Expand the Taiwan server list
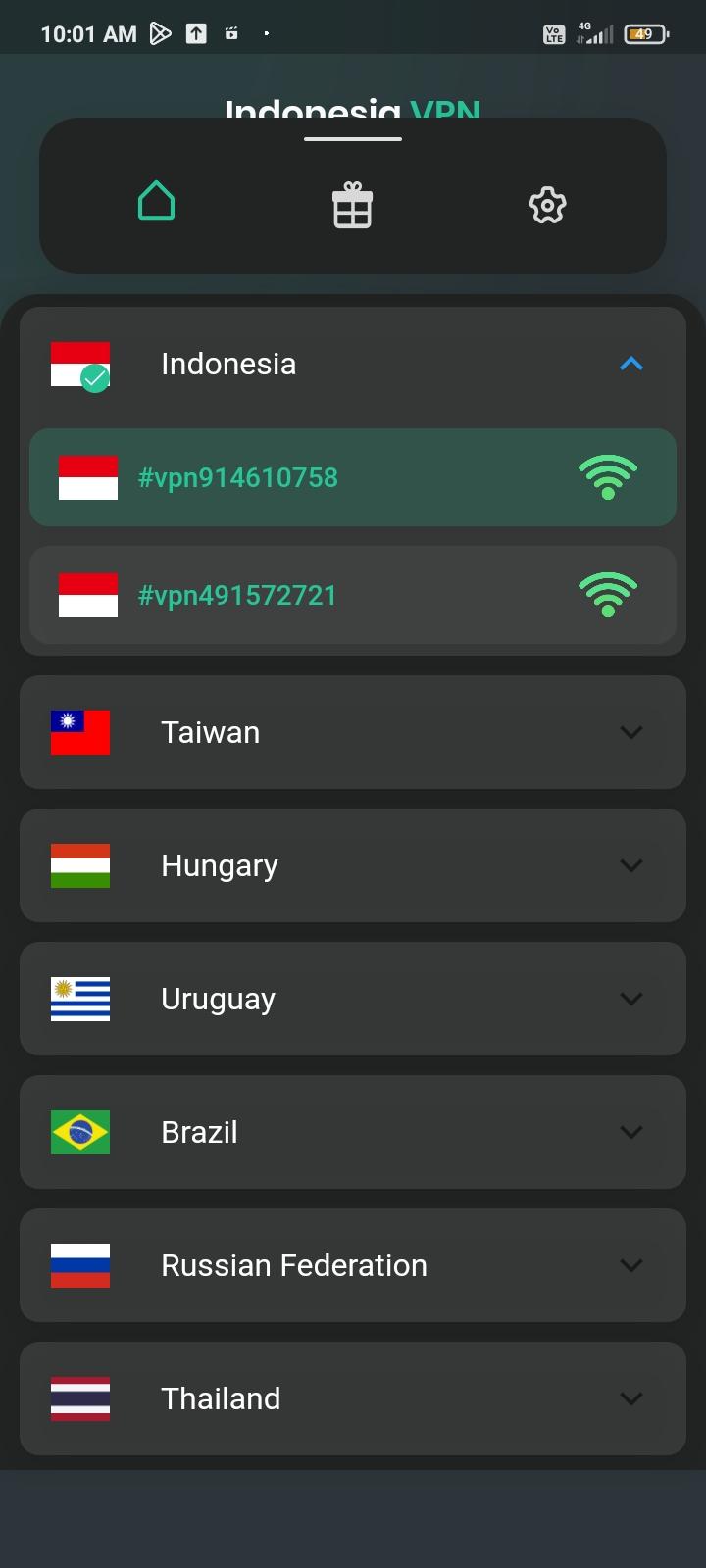The image size is (706, 1568). tap(353, 732)
